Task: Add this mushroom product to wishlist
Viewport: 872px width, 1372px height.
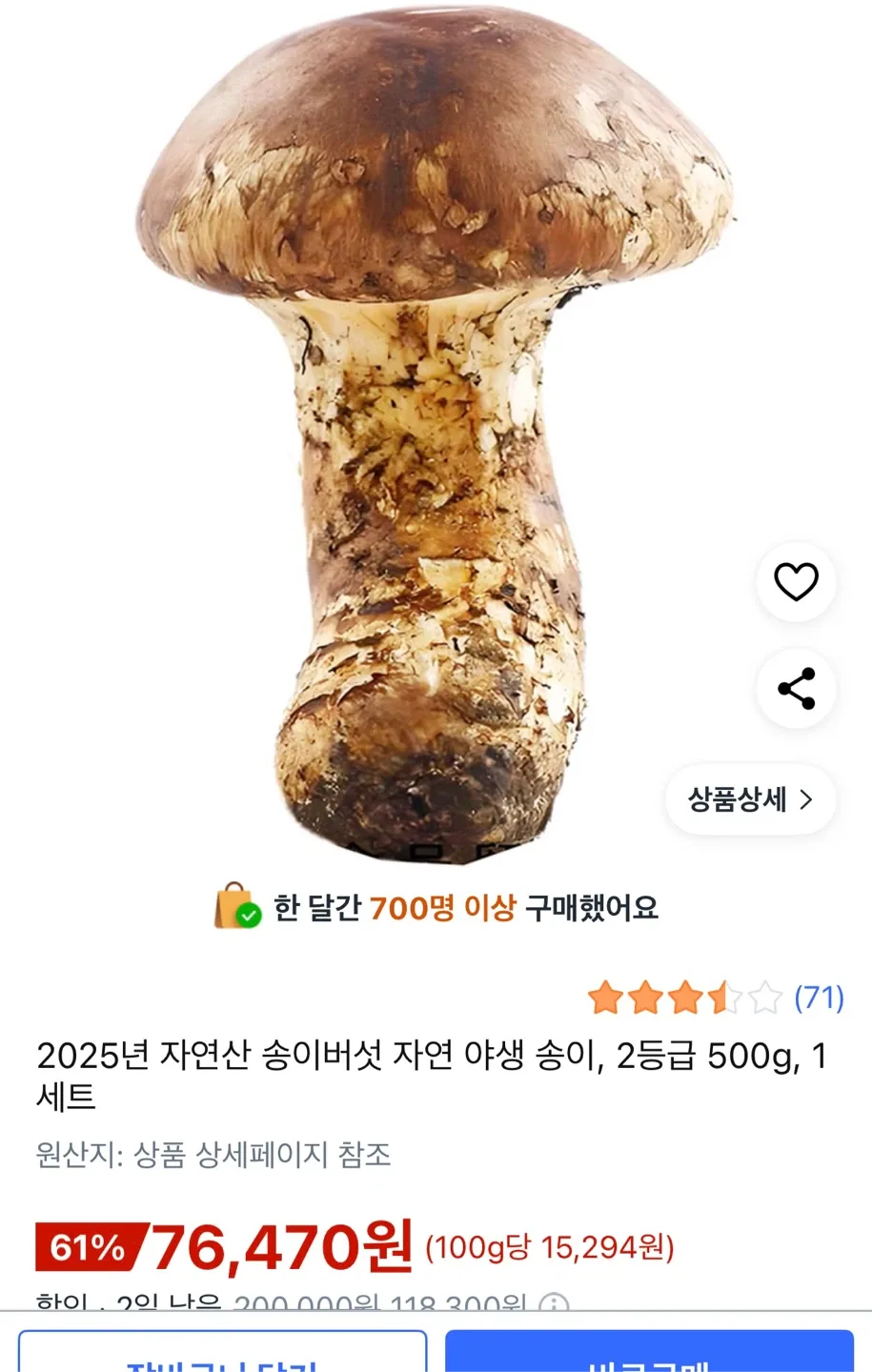Action: (796, 581)
